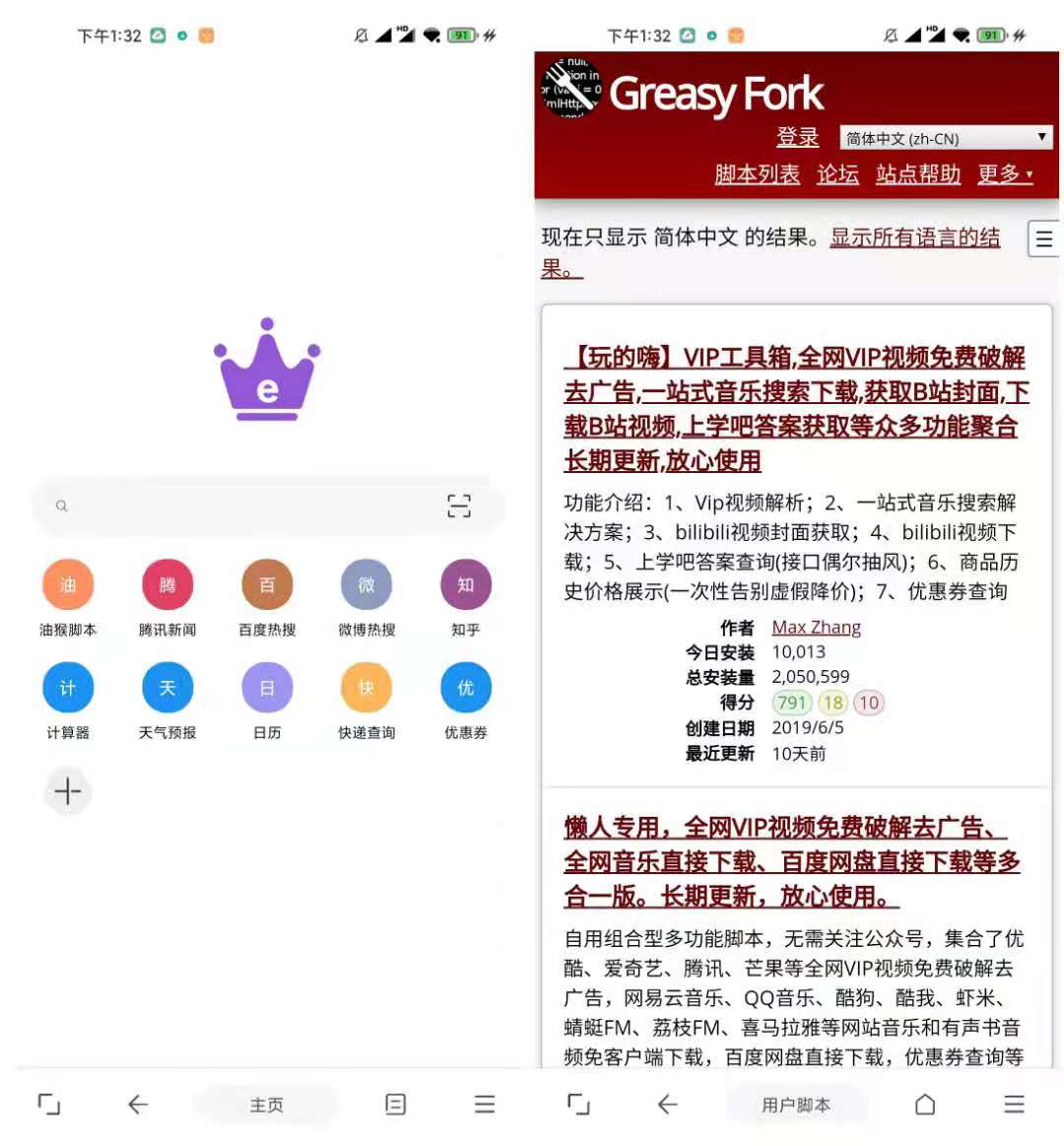1064x1146 pixels.
Task: Go to the 论坛 link
Action: click(x=837, y=174)
